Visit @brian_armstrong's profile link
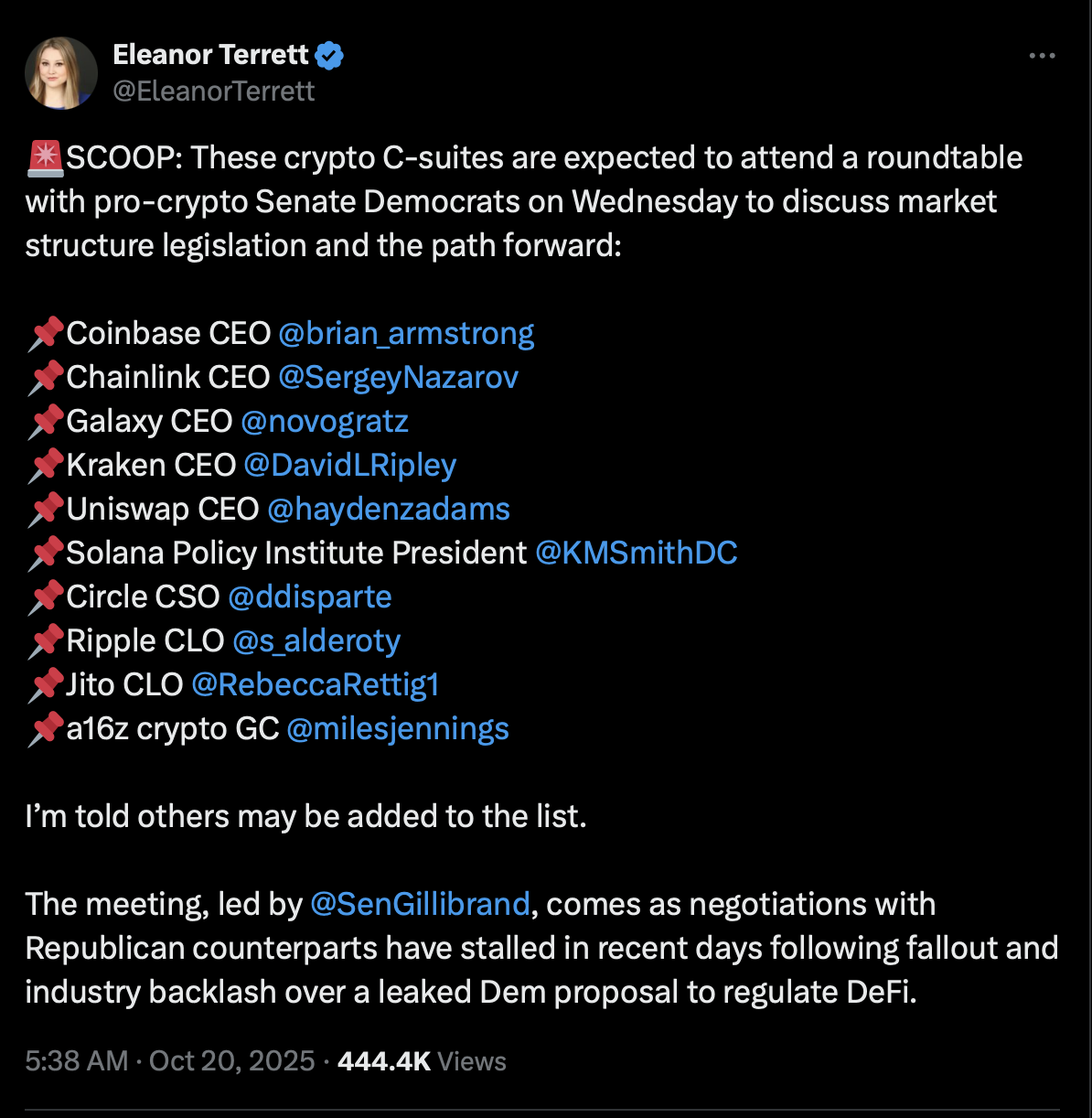The height and width of the screenshot is (1118, 1092). click(406, 335)
